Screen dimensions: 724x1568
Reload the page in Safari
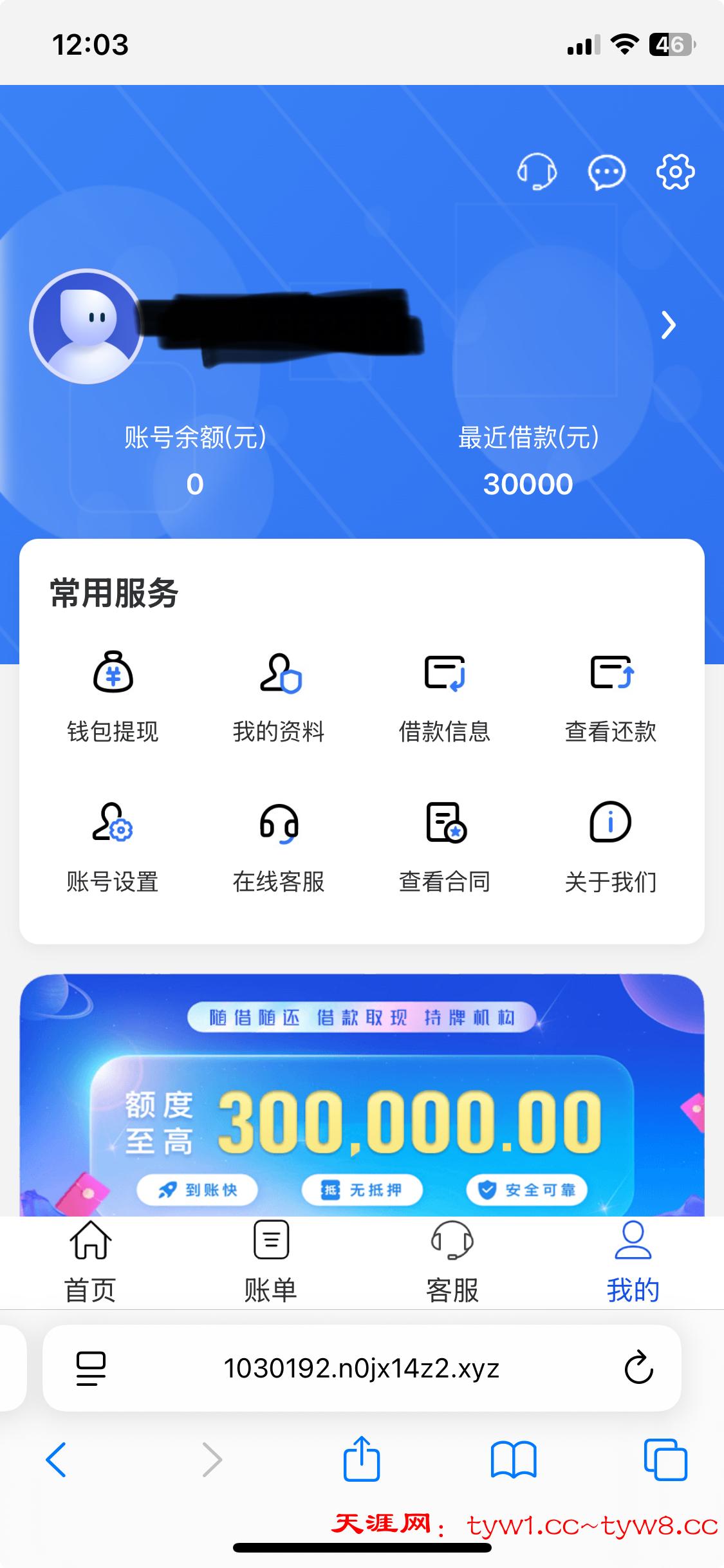638,1368
